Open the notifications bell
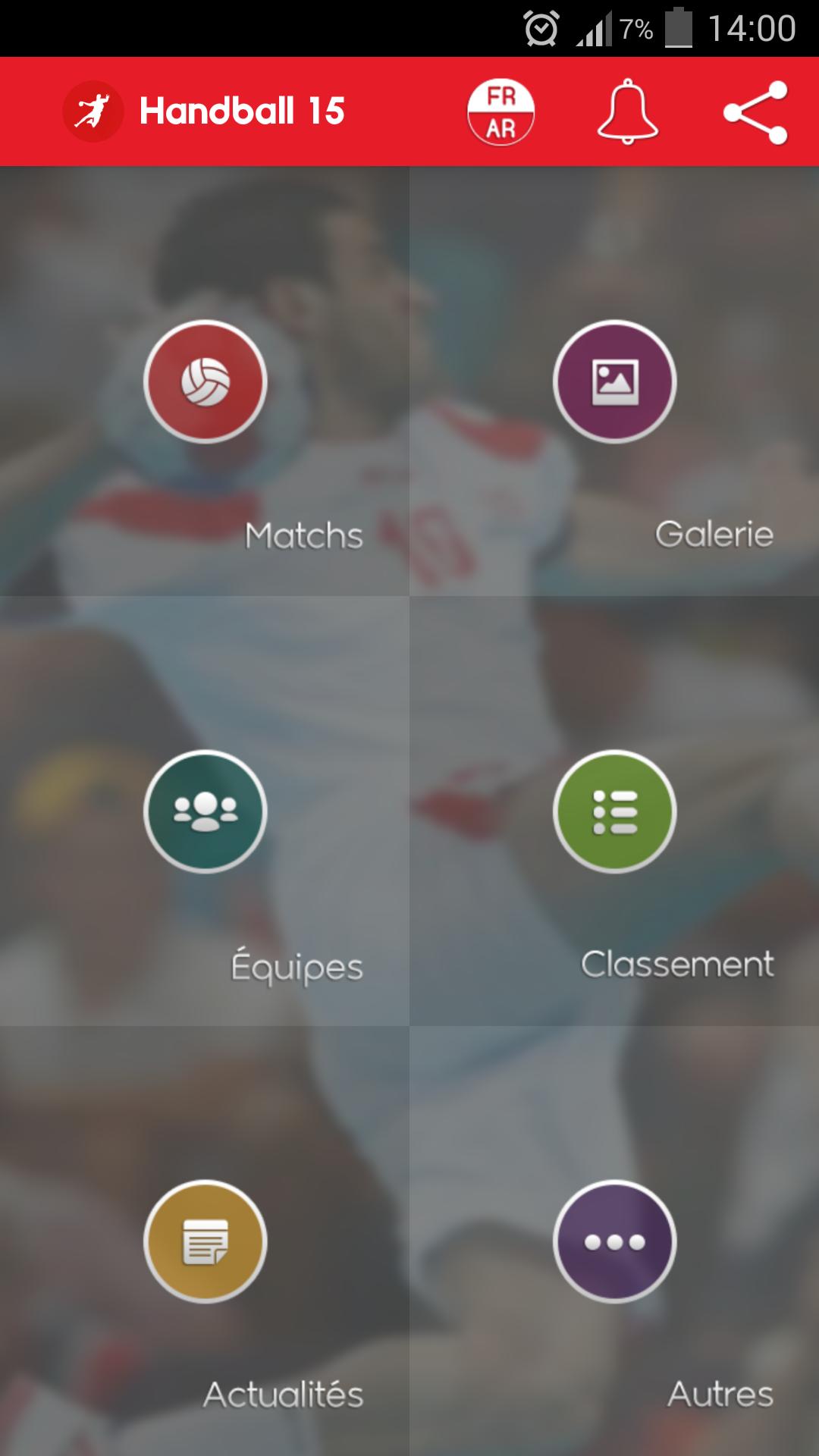The width and height of the screenshot is (819, 1456). [x=627, y=112]
